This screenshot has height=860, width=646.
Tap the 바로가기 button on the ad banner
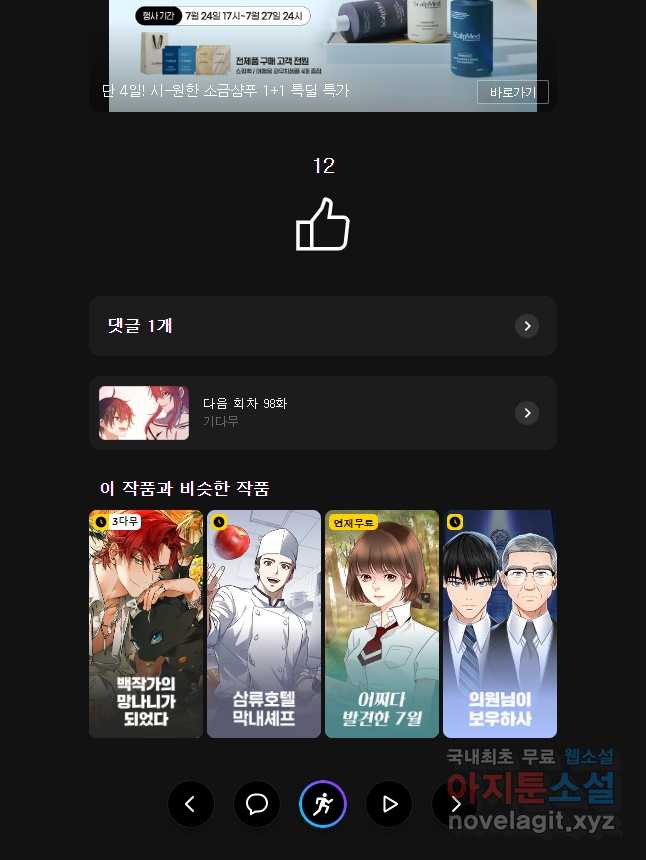click(513, 93)
